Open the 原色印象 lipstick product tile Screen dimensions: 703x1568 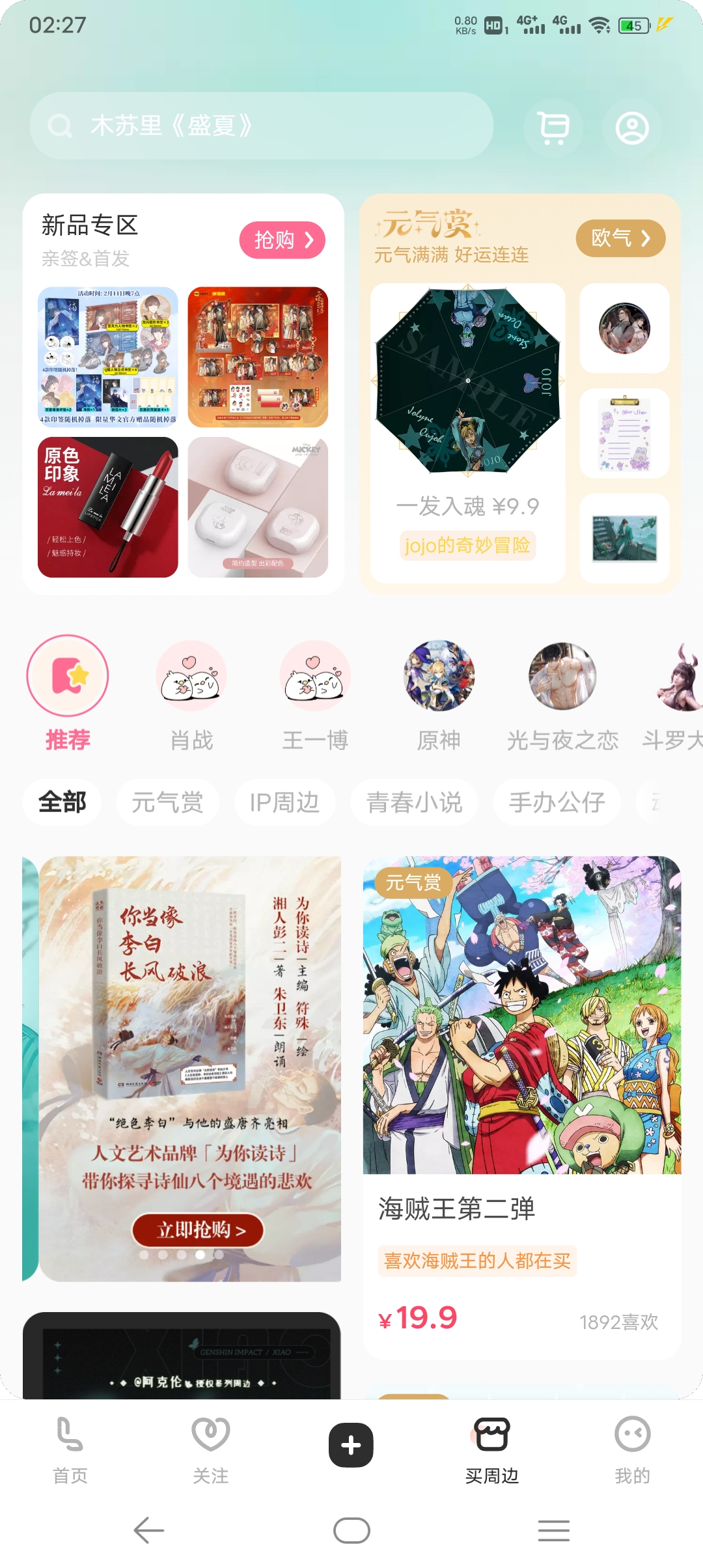pos(108,507)
